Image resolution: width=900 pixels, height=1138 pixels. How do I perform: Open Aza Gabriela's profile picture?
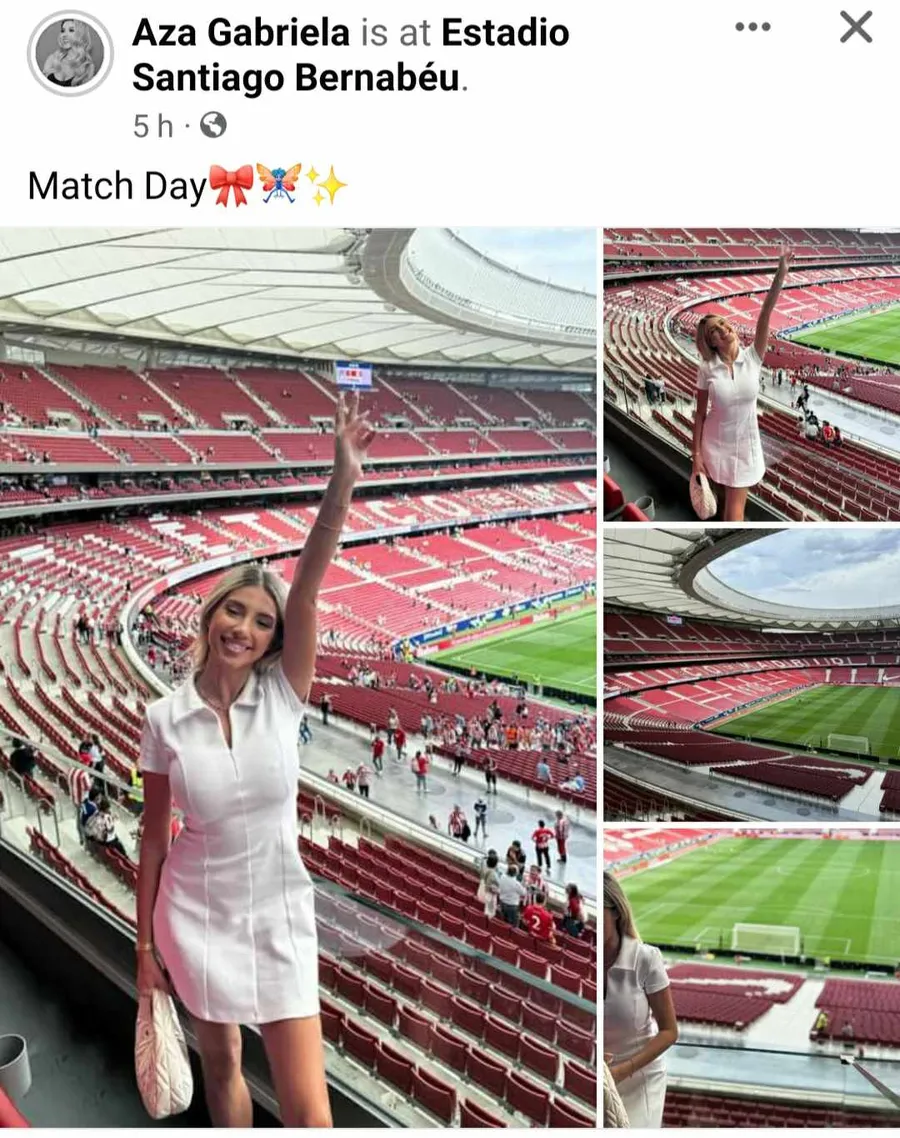(70, 53)
